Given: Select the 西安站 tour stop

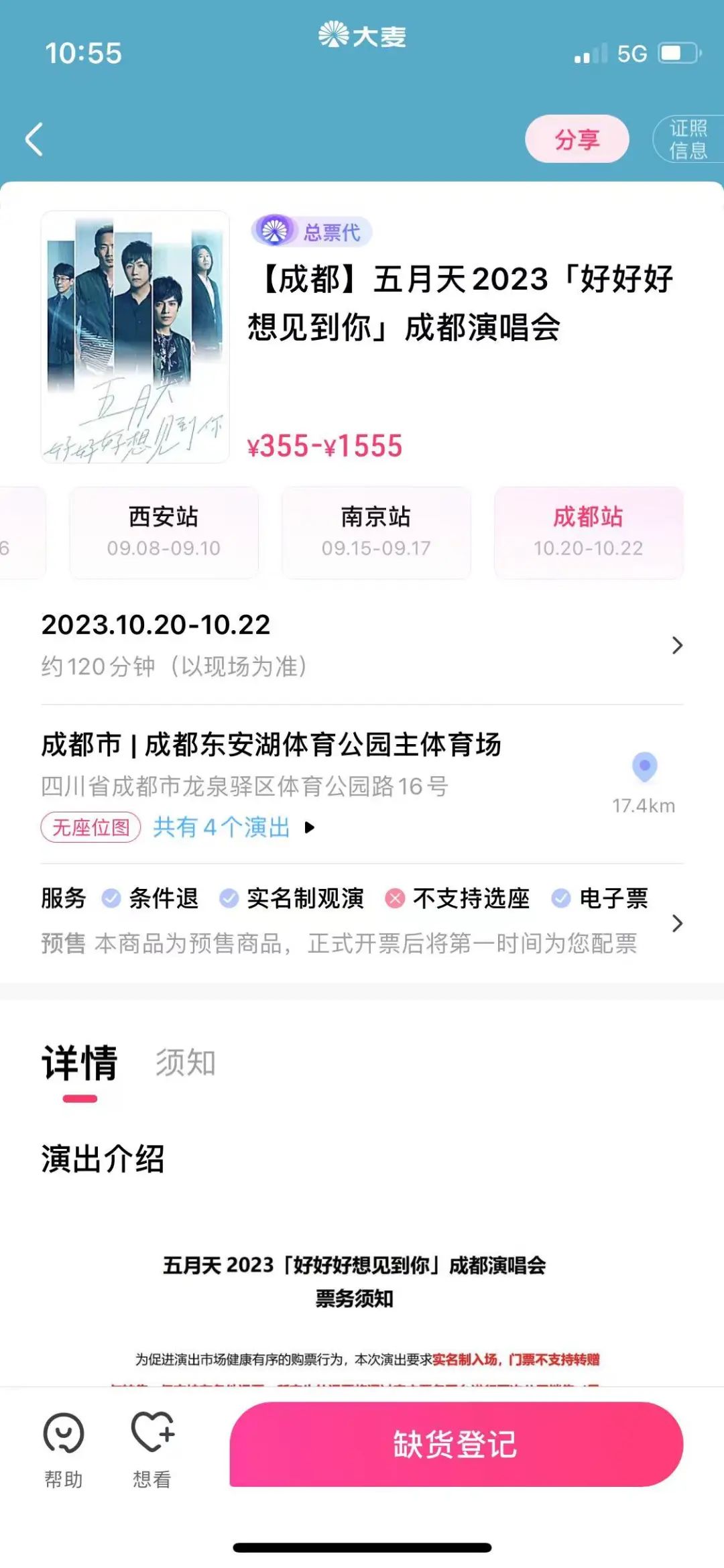Looking at the screenshot, I should tap(164, 532).
